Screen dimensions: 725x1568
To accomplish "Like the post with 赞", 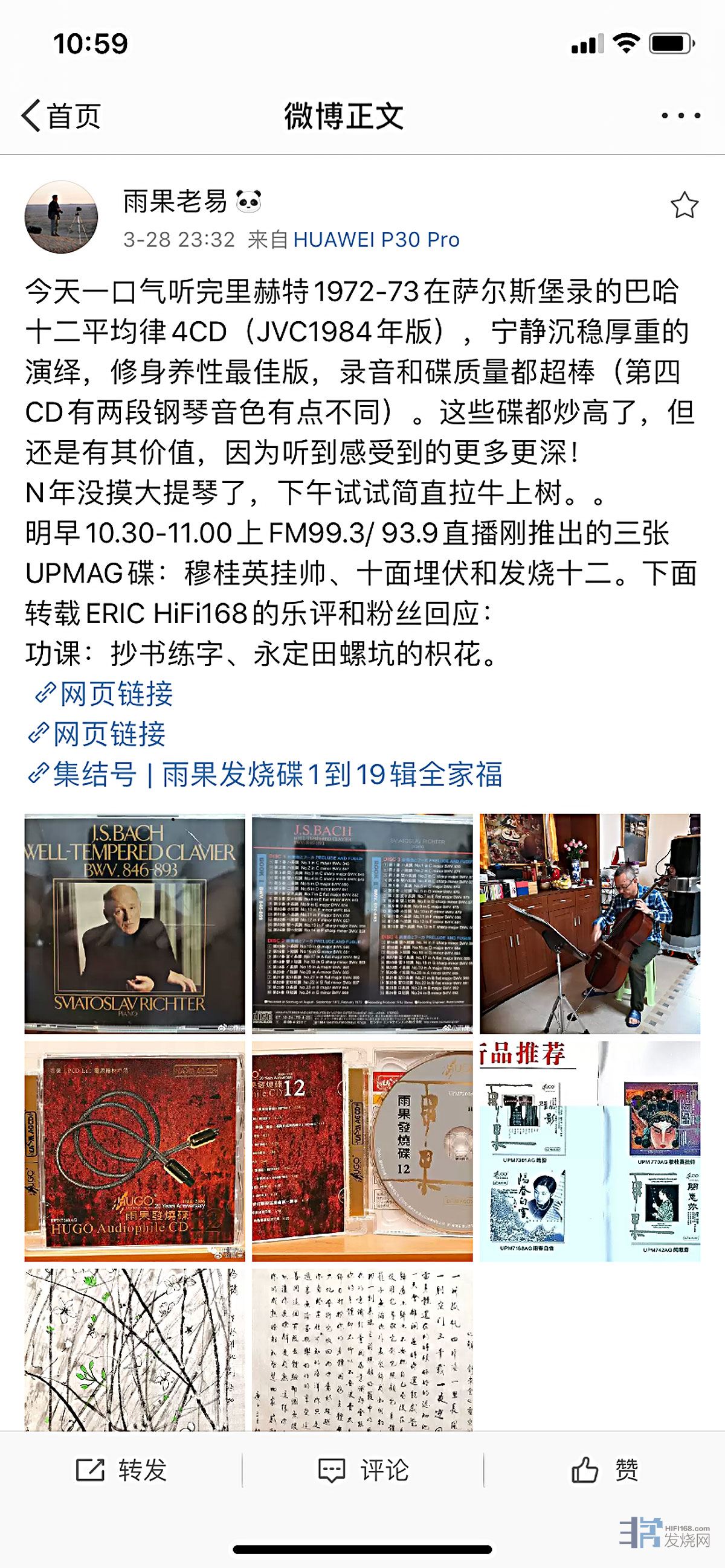I will point(604,1470).
